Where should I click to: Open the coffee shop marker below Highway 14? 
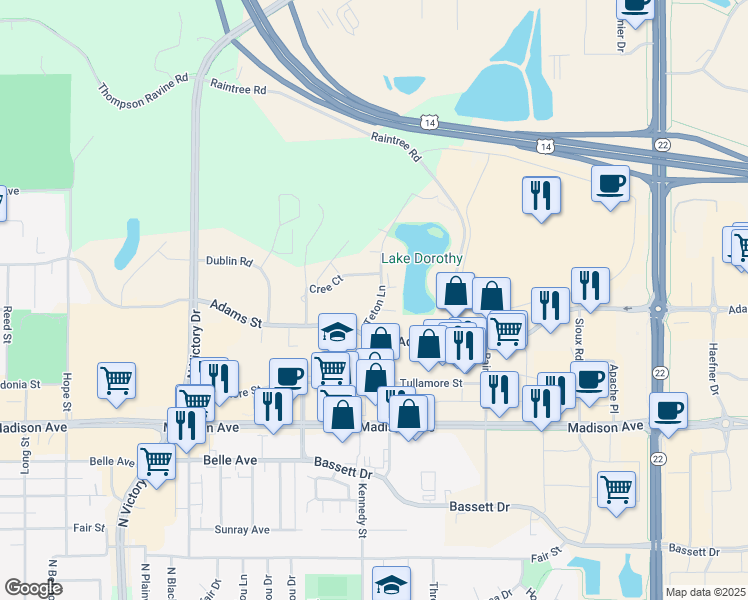pyautogui.click(x=610, y=184)
